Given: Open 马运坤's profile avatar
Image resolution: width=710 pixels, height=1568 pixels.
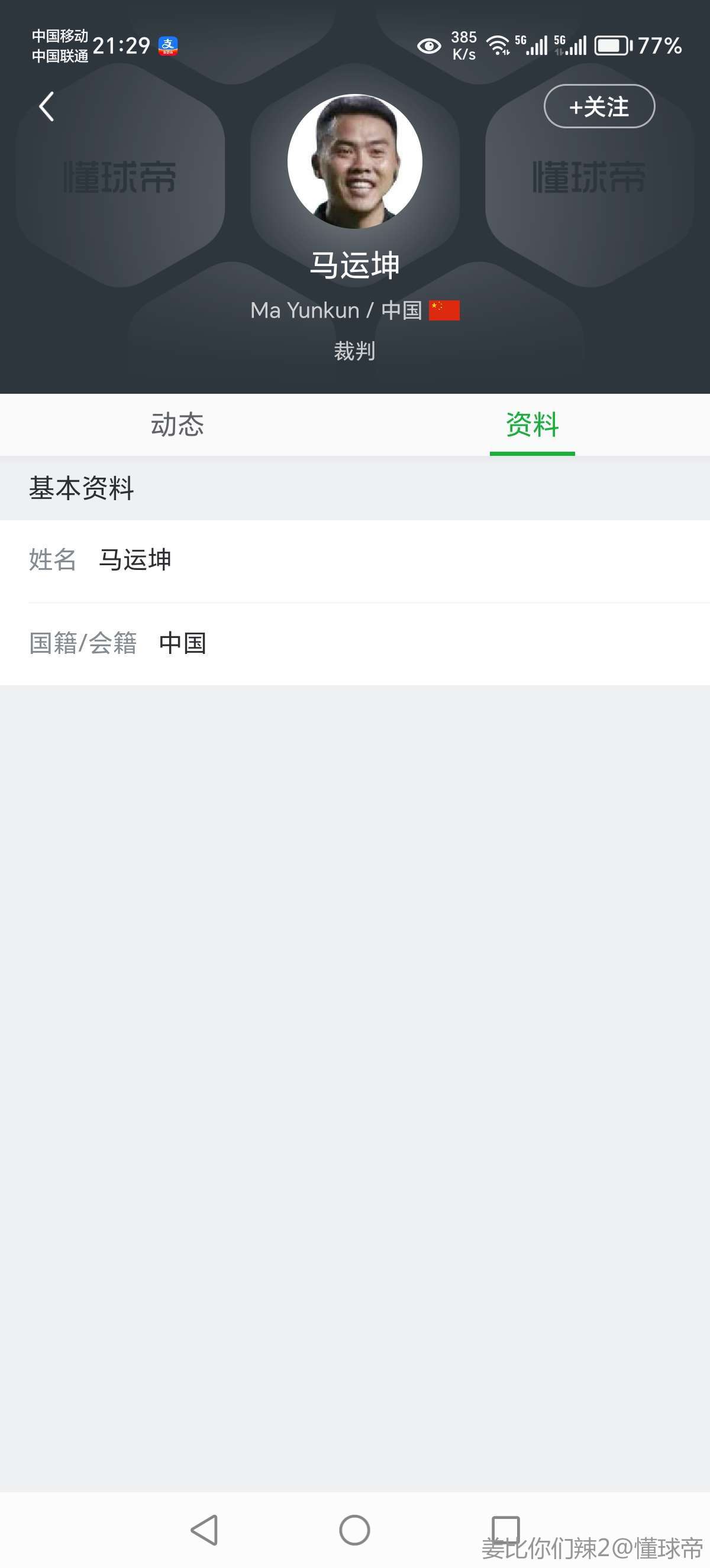Looking at the screenshot, I should (355, 161).
